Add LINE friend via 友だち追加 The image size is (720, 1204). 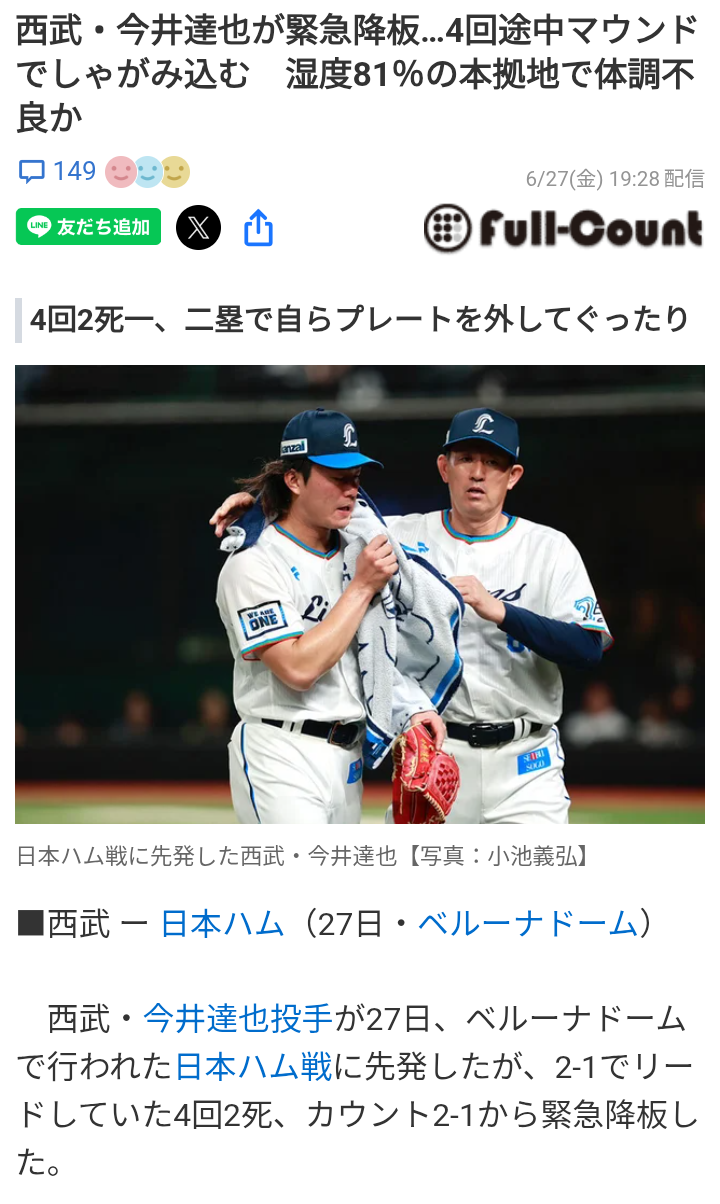point(89,227)
